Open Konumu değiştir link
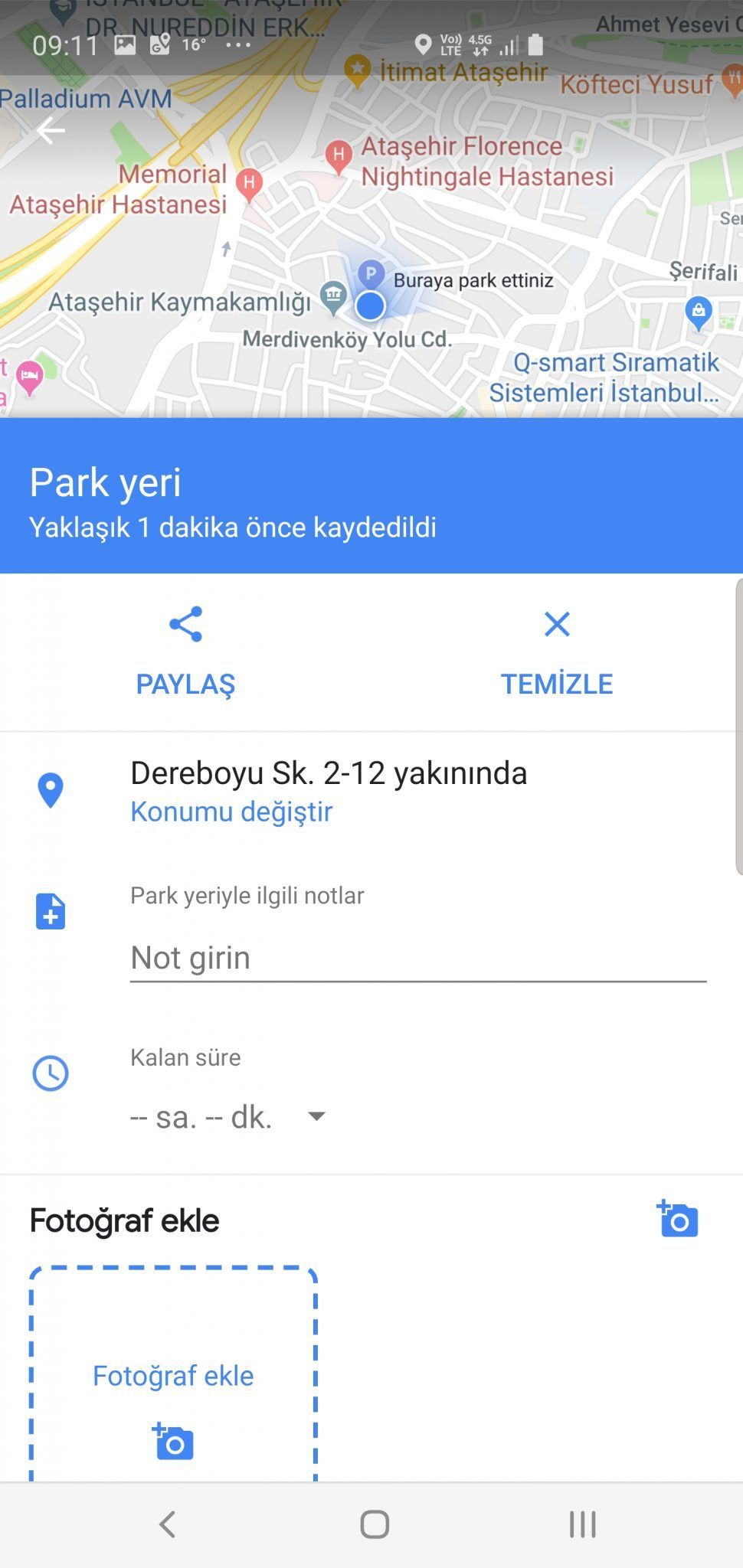This screenshot has height=1568, width=743. point(231,812)
